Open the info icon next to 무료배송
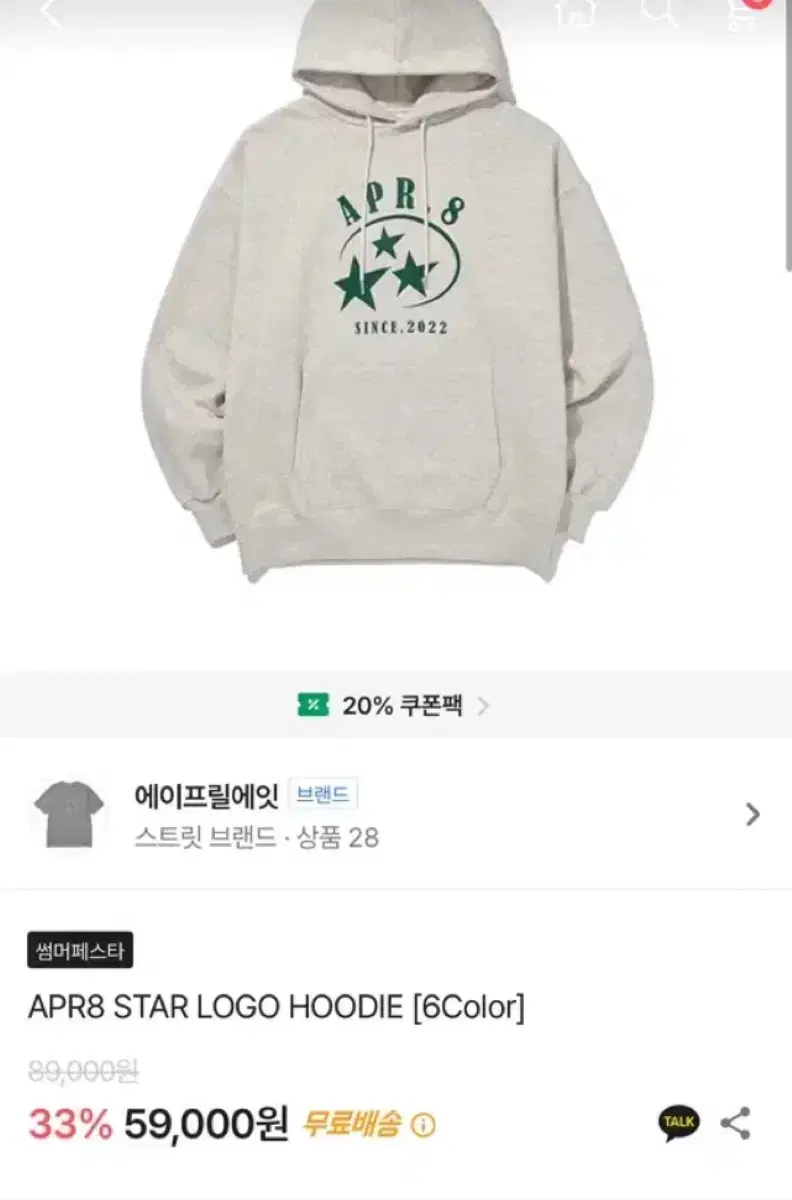 (421, 1126)
